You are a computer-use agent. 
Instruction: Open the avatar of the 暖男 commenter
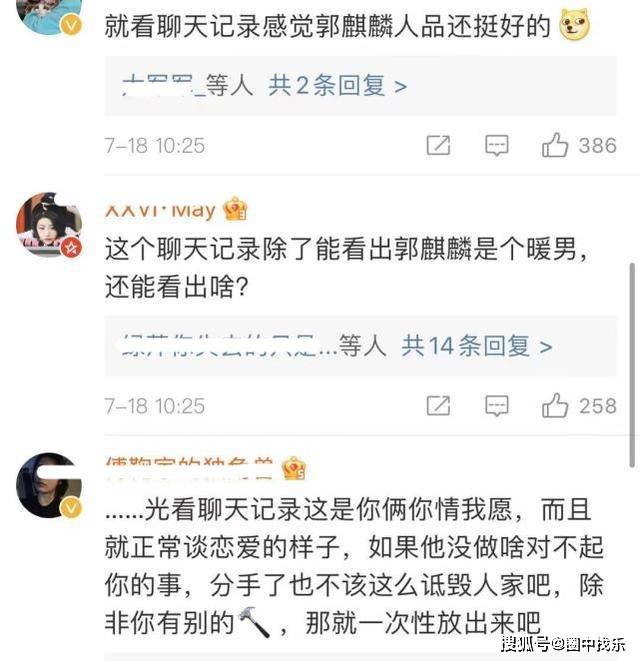pyautogui.click(x=48, y=226)
